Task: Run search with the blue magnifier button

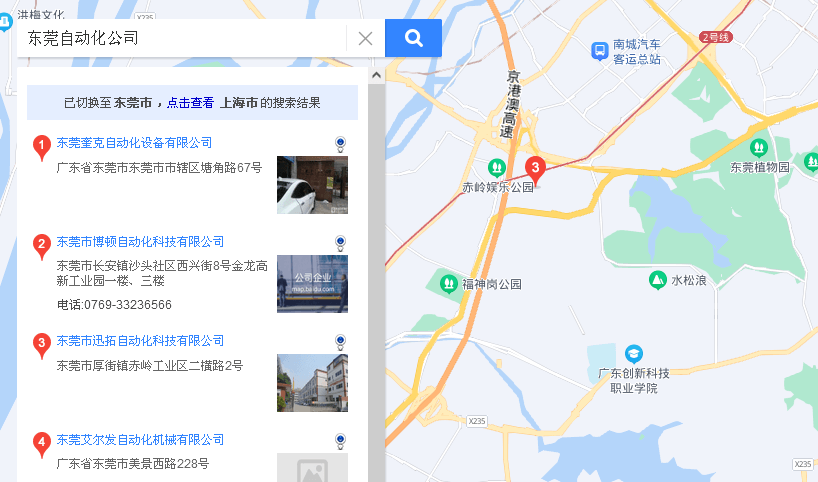Action: click(x=413, y=39)
